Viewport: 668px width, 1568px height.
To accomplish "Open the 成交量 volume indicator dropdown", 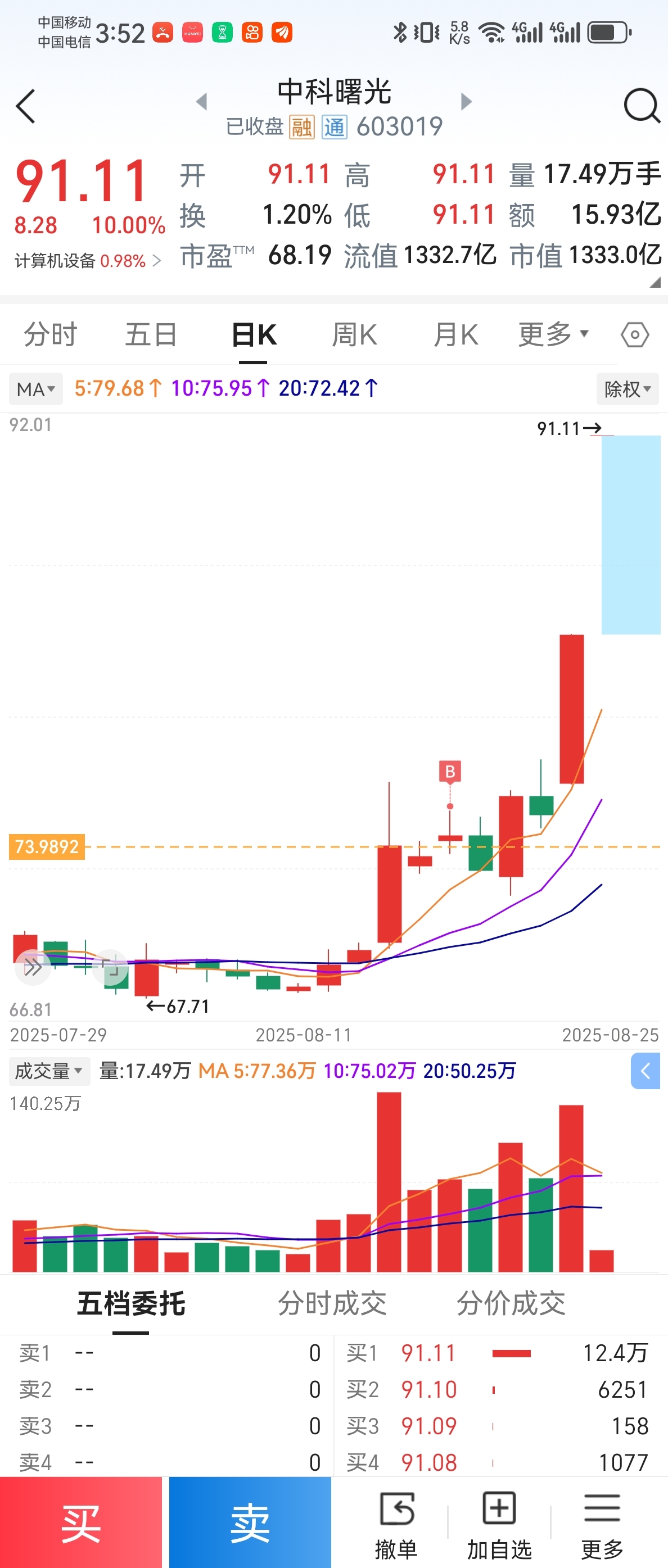I will tap(48, 1070).
